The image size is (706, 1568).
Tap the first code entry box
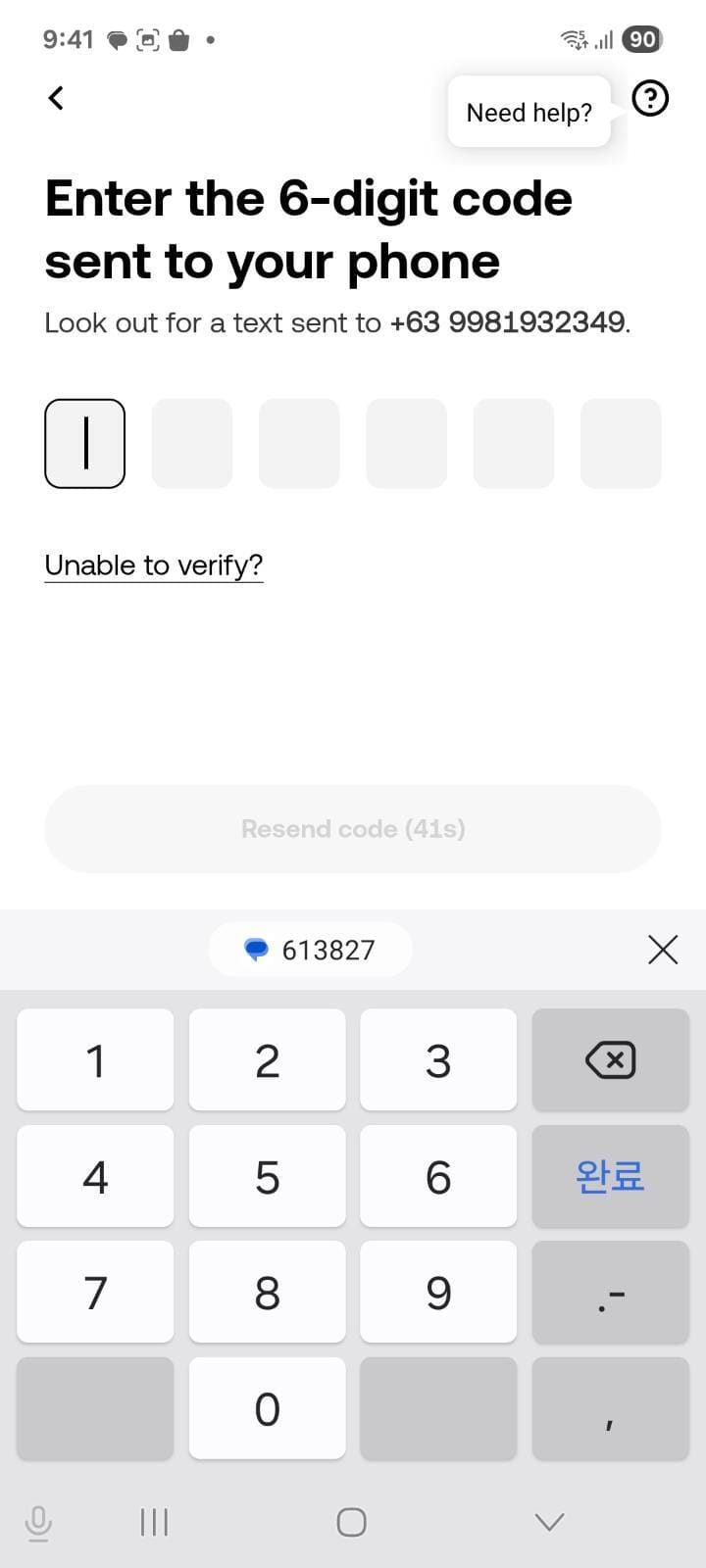click(x=84, y=443)
